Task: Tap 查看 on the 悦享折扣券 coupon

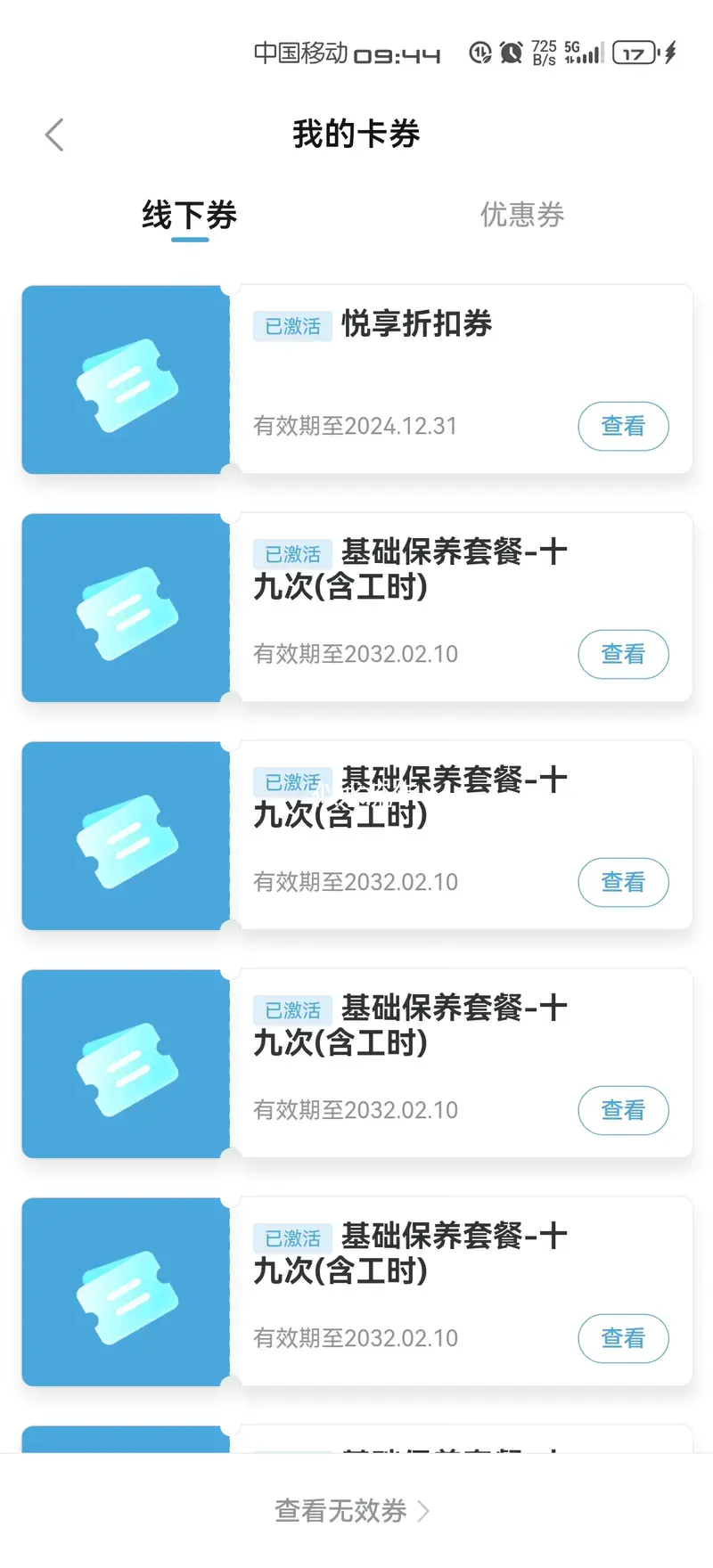Action: [623, 426]
